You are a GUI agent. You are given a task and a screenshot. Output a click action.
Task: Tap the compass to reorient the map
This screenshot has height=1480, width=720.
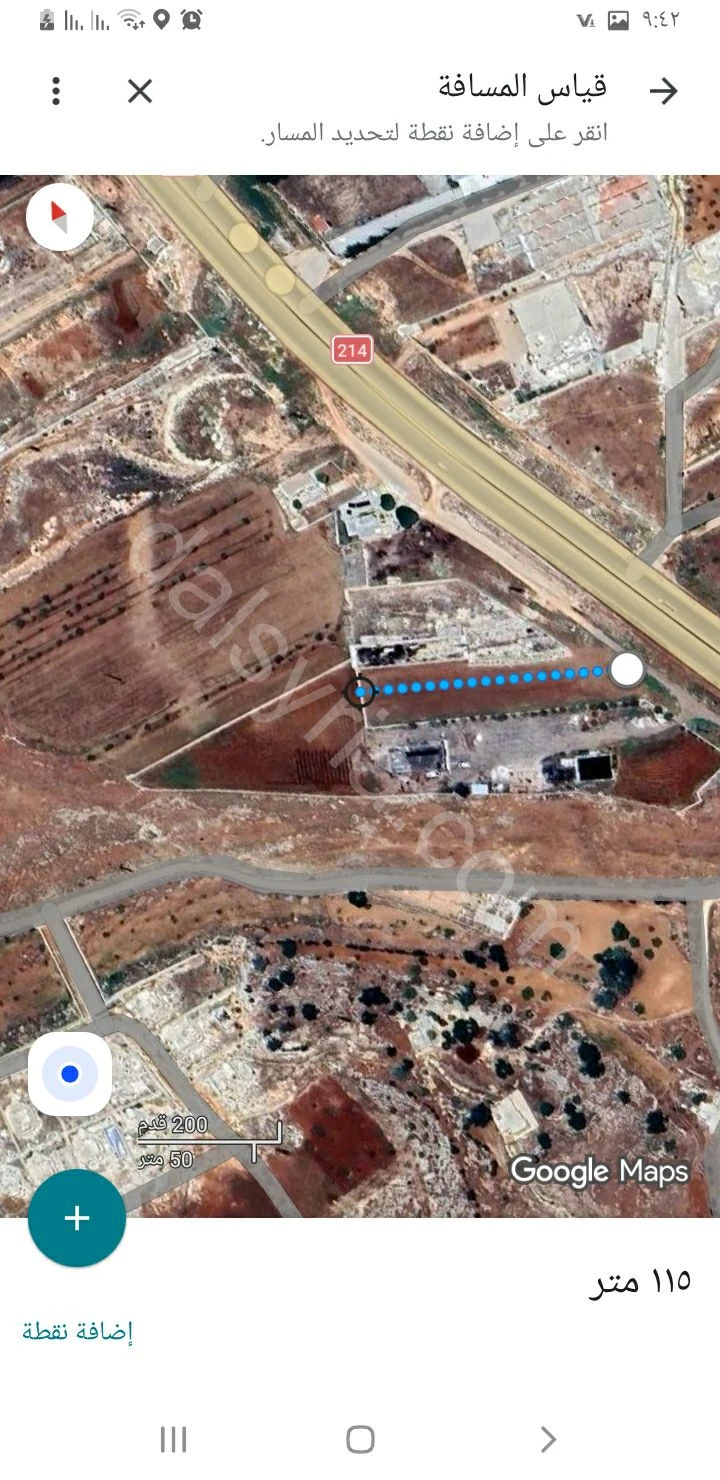click(60, 216)
